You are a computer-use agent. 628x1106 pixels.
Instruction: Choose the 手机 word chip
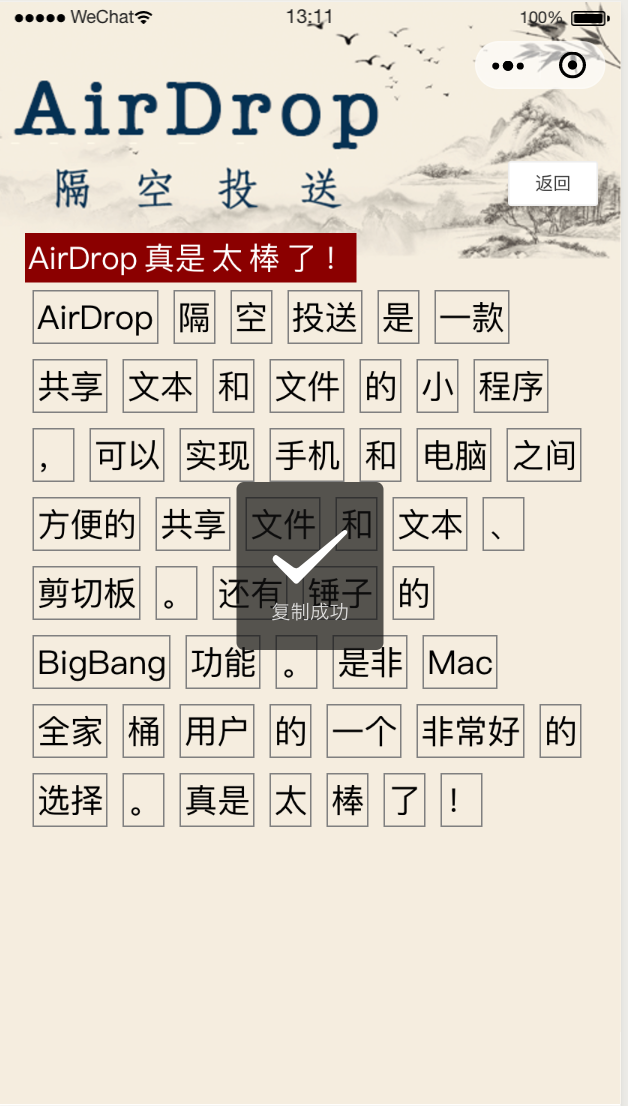coord(307,455)
